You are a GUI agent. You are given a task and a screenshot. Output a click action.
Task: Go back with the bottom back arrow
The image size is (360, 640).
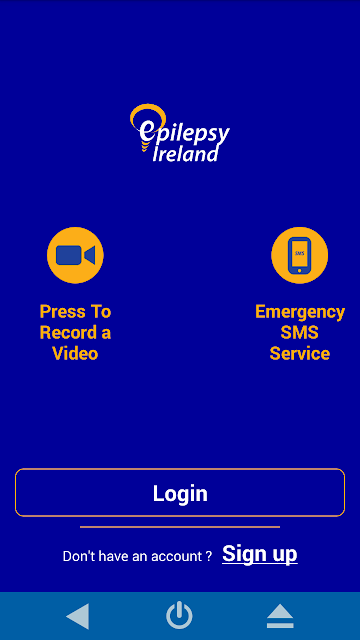pyautogui.click(x=78, y=616)
